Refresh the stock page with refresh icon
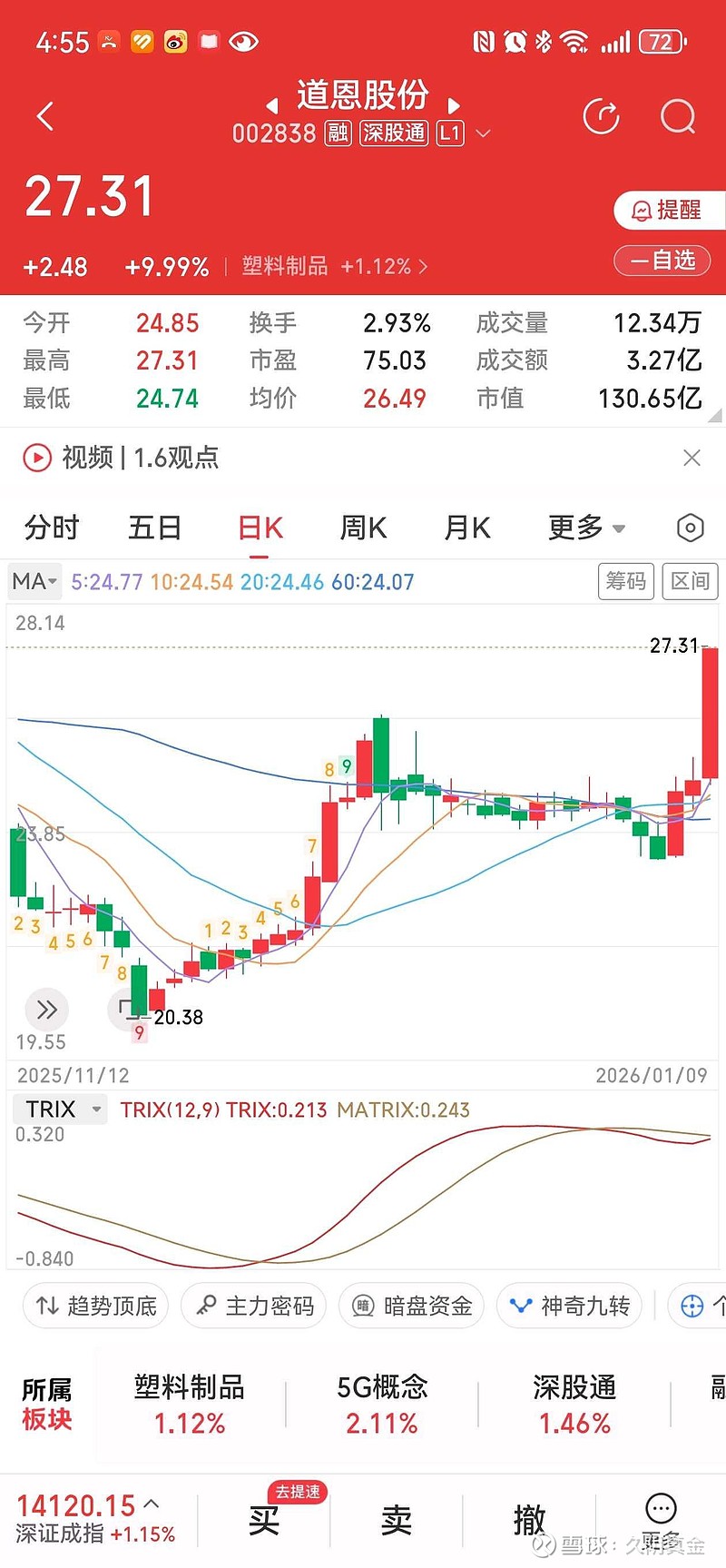The height and width of the screenshot is (1568, 726). coord(601,116)
